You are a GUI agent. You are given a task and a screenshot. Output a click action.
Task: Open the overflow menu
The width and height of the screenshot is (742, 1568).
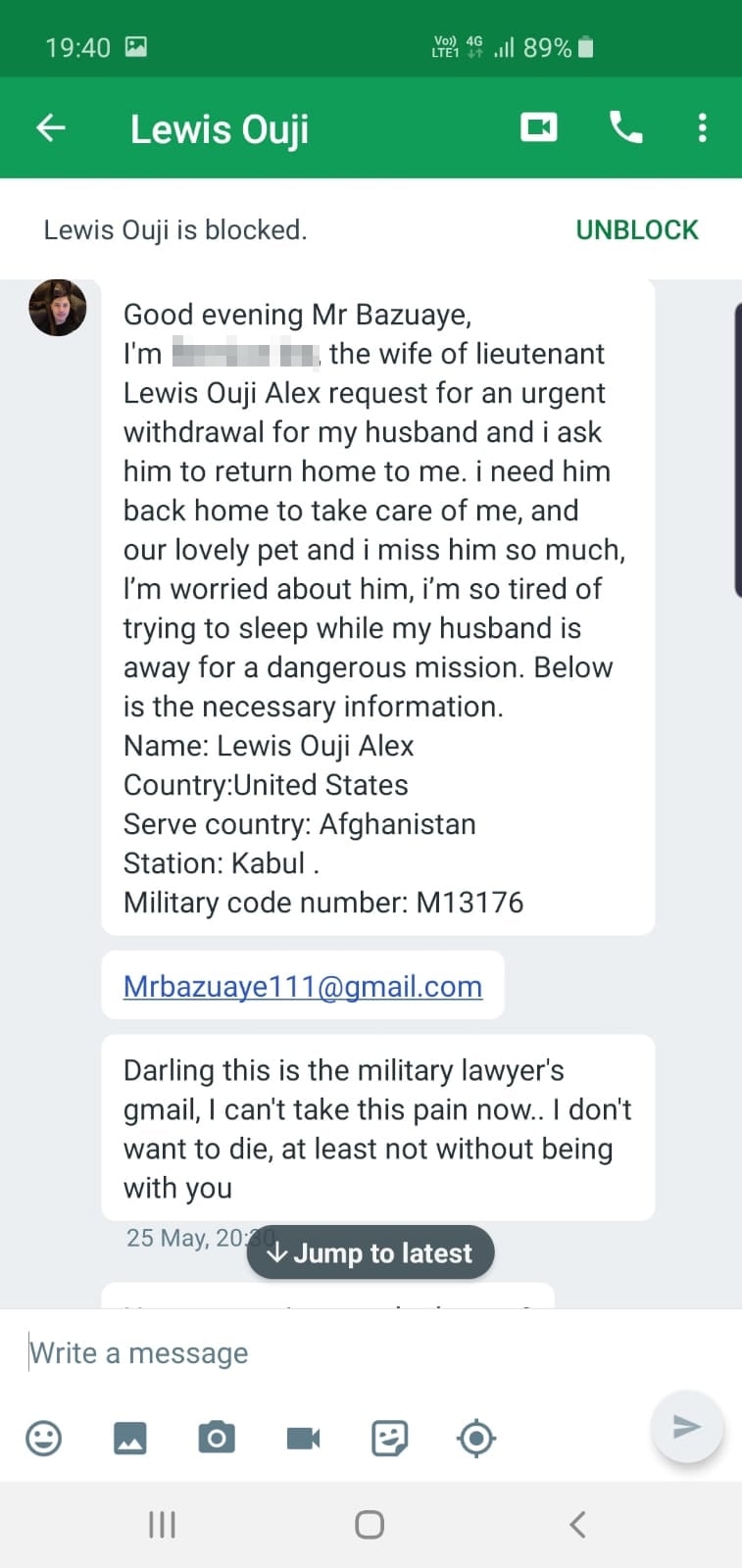702,127
